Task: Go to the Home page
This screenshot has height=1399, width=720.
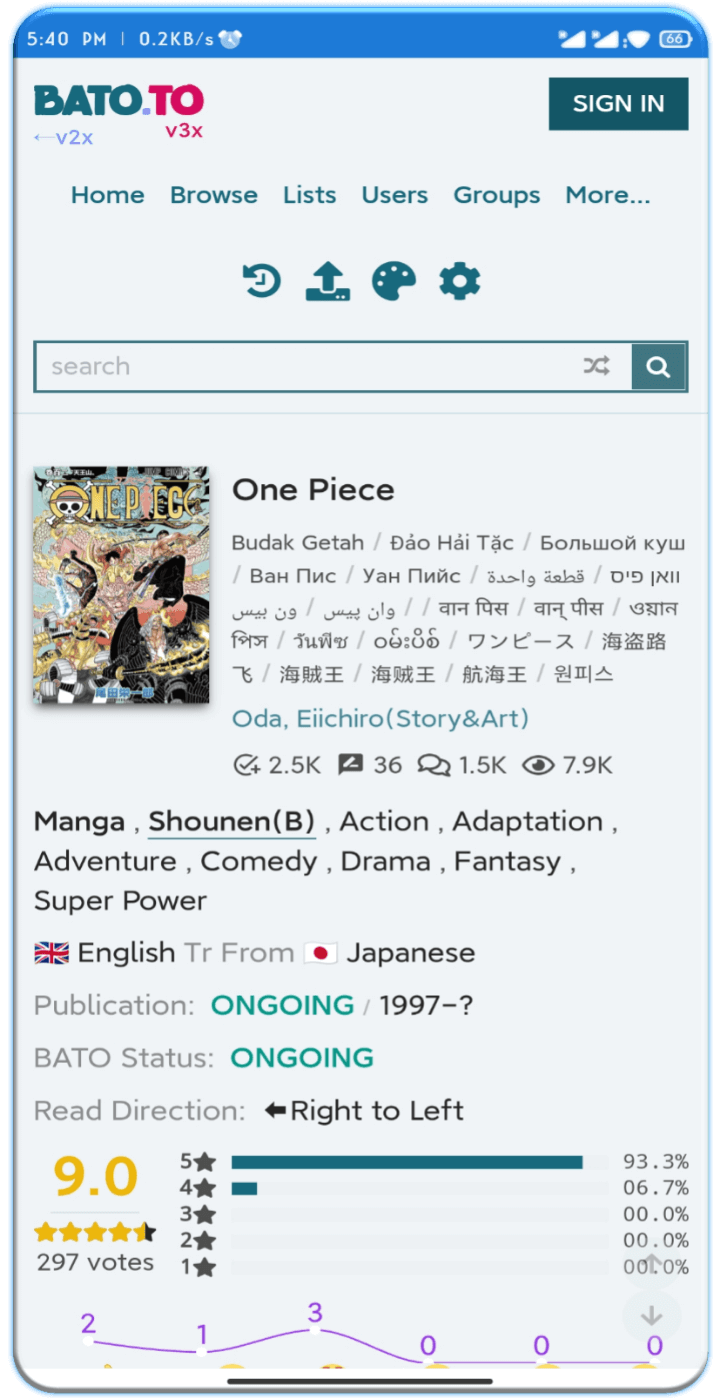Action: pyautogui.click(x=107, y=195)
